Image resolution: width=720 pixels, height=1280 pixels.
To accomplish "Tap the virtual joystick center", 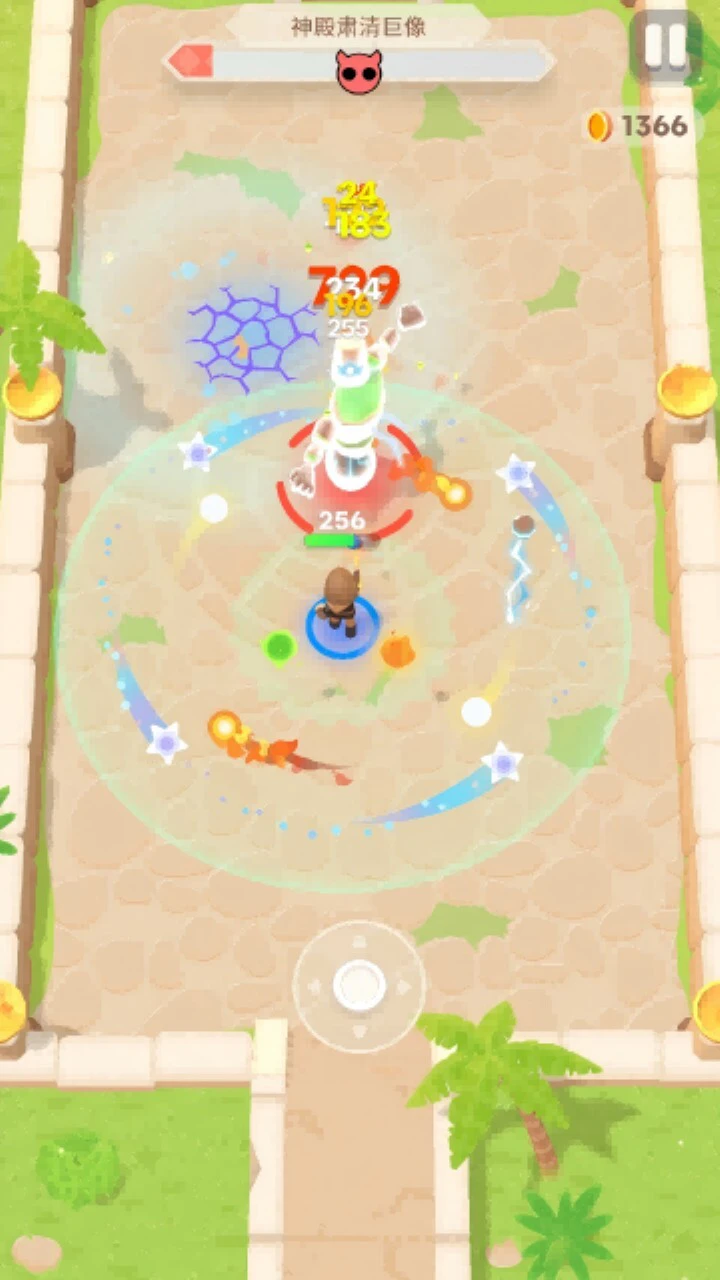I will (x=359, y=986).
